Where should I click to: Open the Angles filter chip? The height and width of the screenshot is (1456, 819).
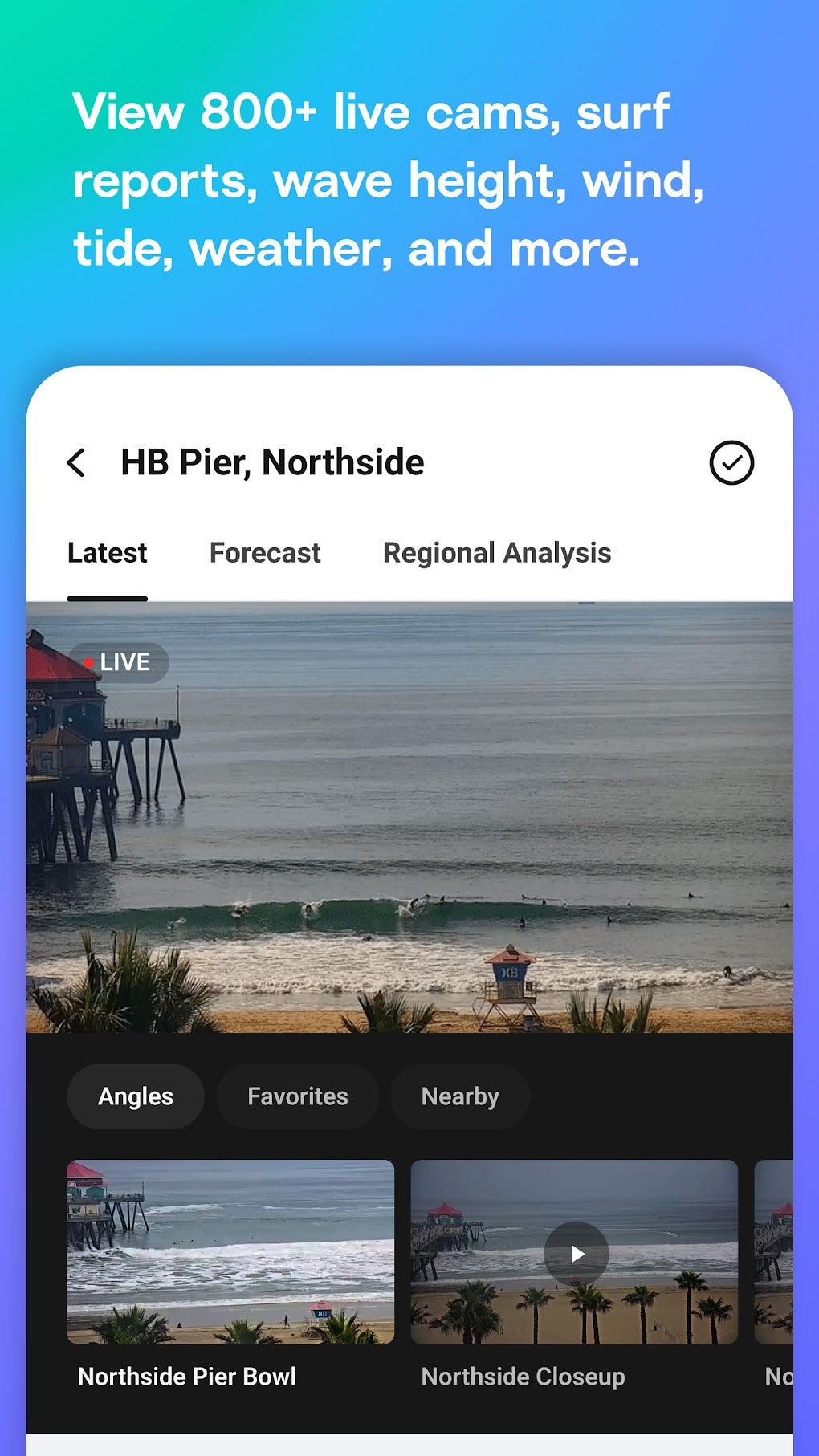click(x=135, y=1096)
